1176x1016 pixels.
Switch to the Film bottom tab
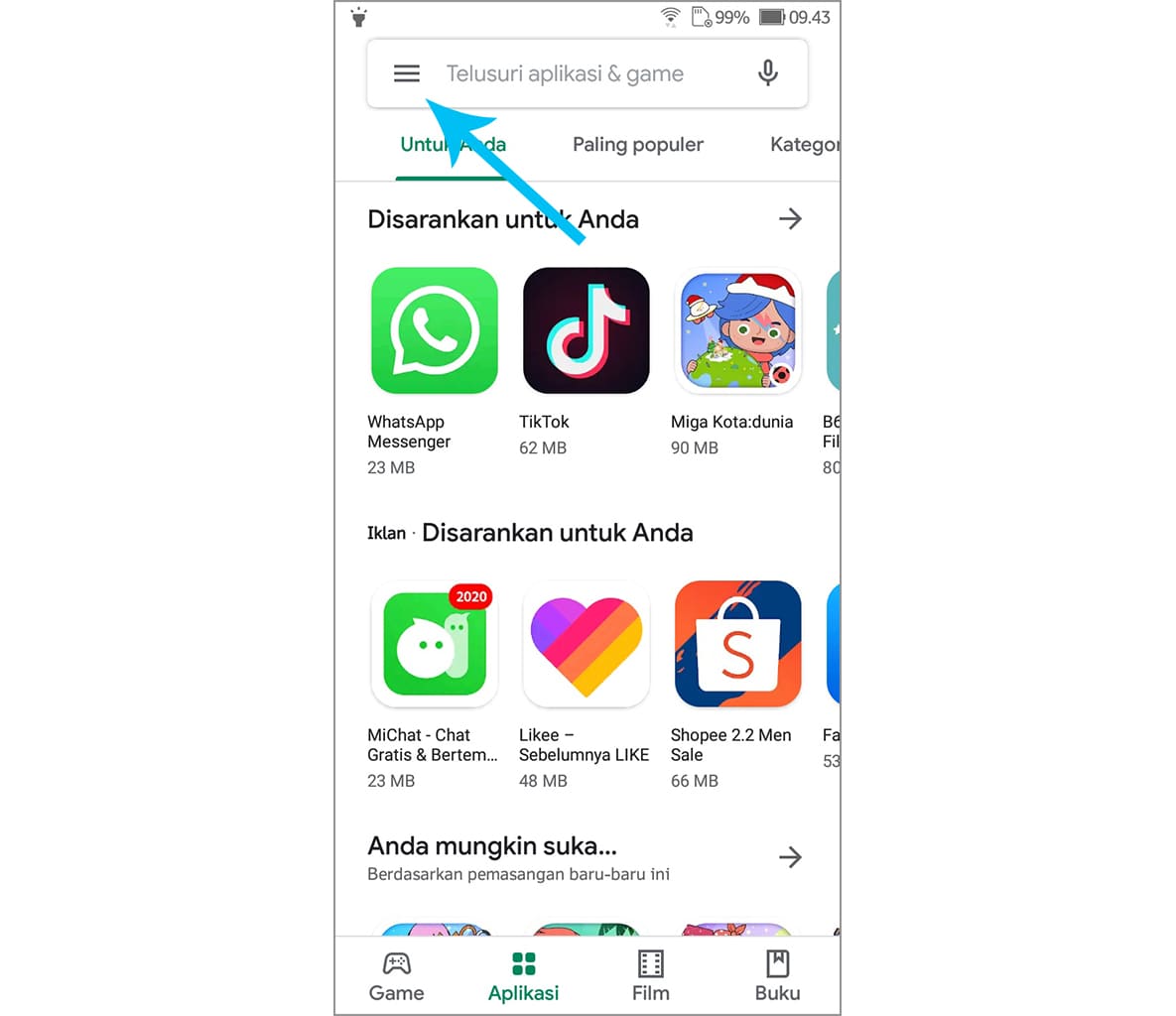pos(650,976)
